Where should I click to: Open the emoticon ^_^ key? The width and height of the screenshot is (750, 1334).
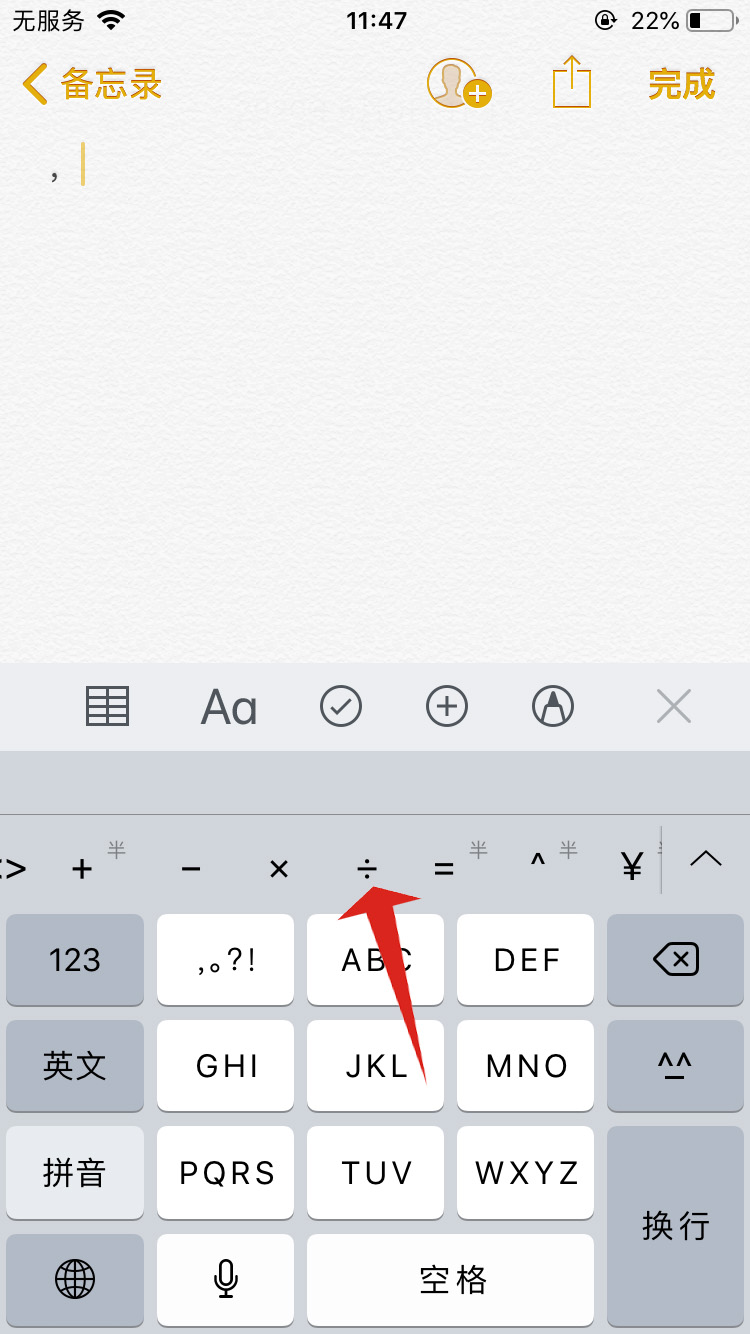click(675, 1066)
